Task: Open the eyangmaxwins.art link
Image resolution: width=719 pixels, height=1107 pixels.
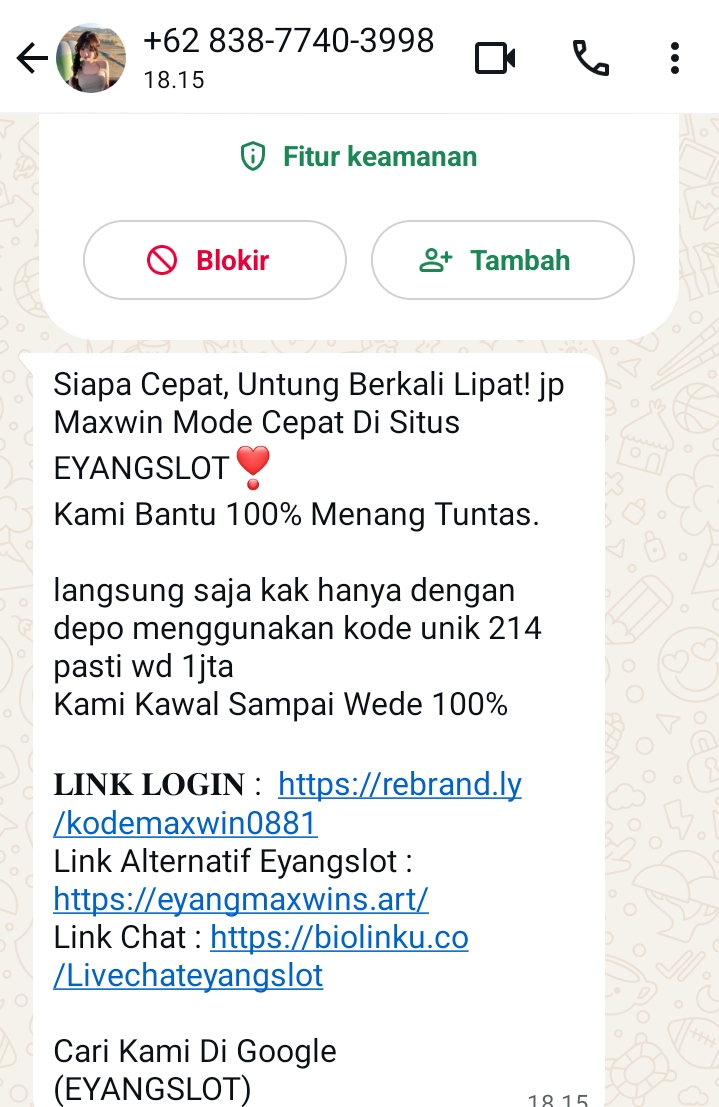Action: point(241,899)
